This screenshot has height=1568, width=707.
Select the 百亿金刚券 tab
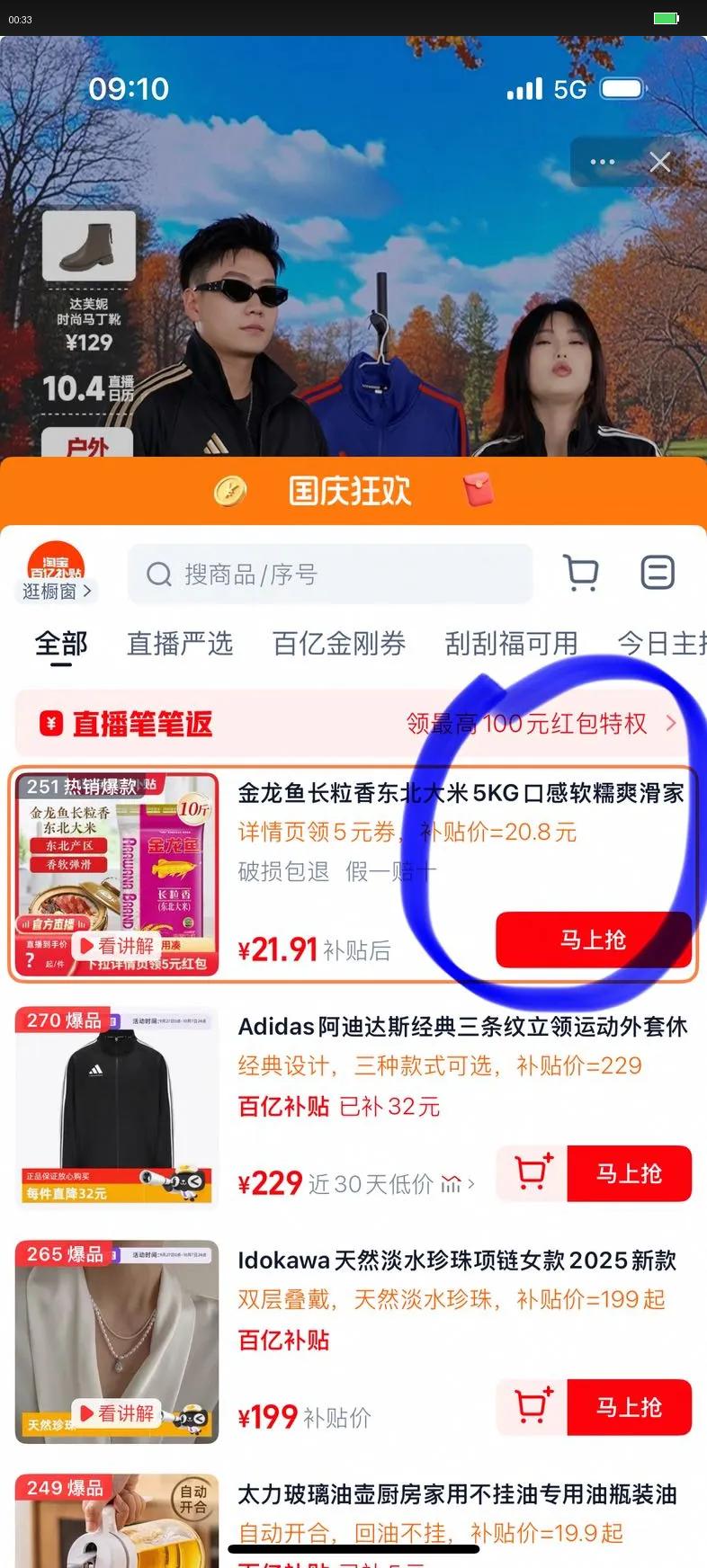coord(338,644)
